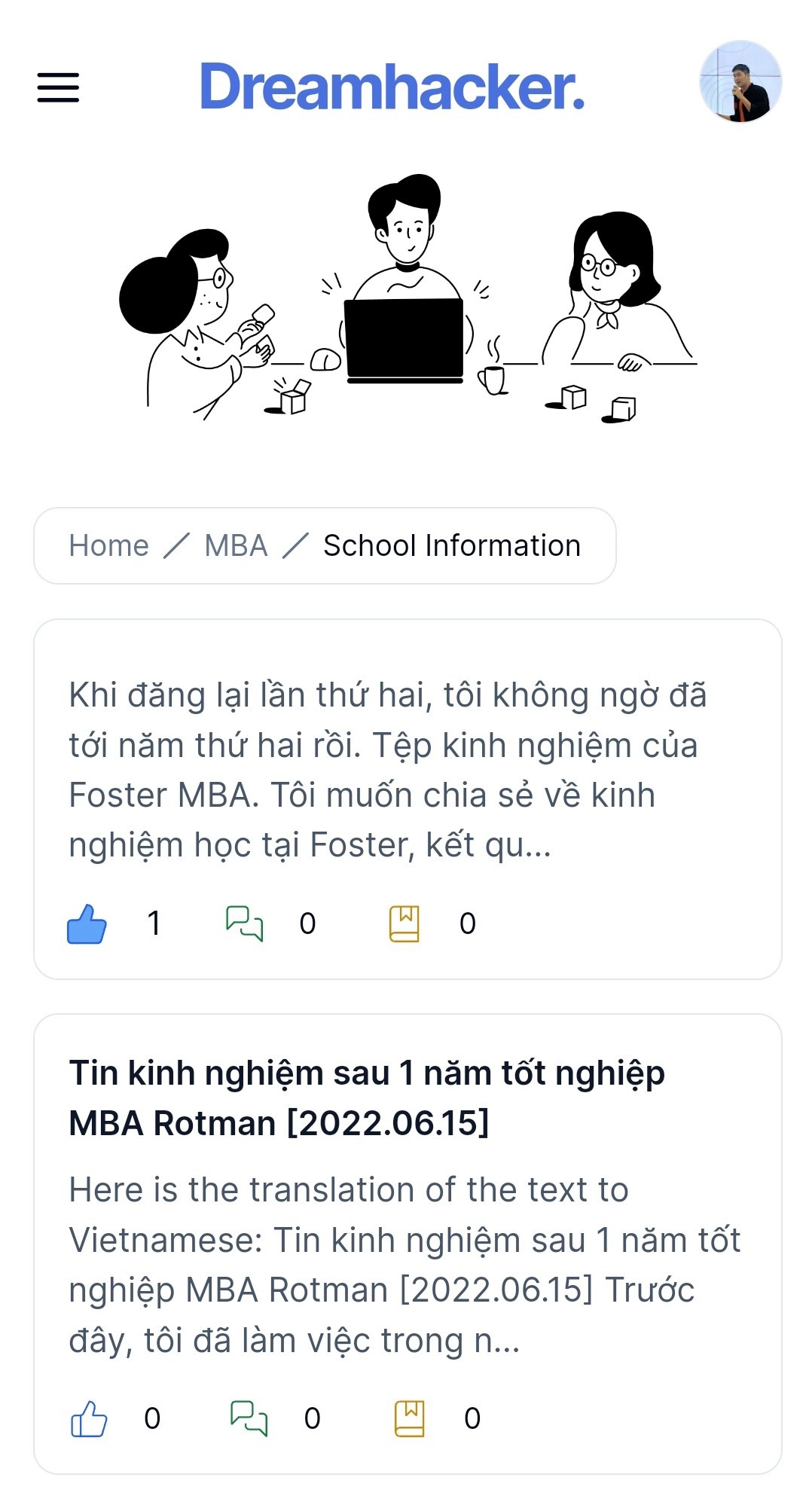812x1502 pixels.
Task: Bookmark the MBA Rotman post
Action: 409,1418
